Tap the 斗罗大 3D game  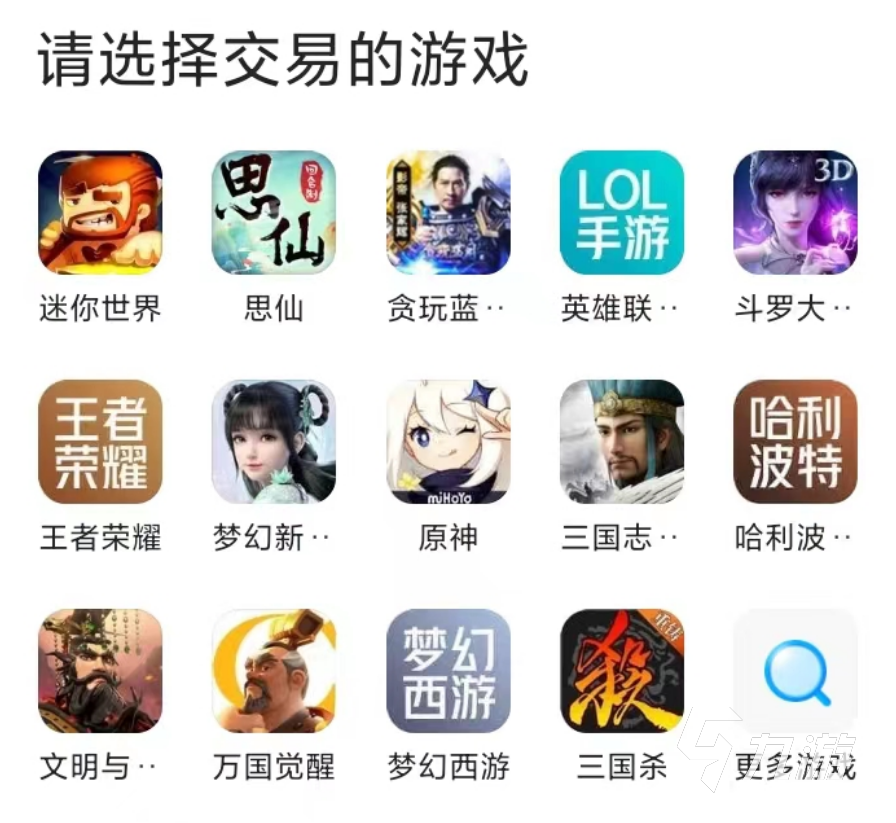coord(795,212)
